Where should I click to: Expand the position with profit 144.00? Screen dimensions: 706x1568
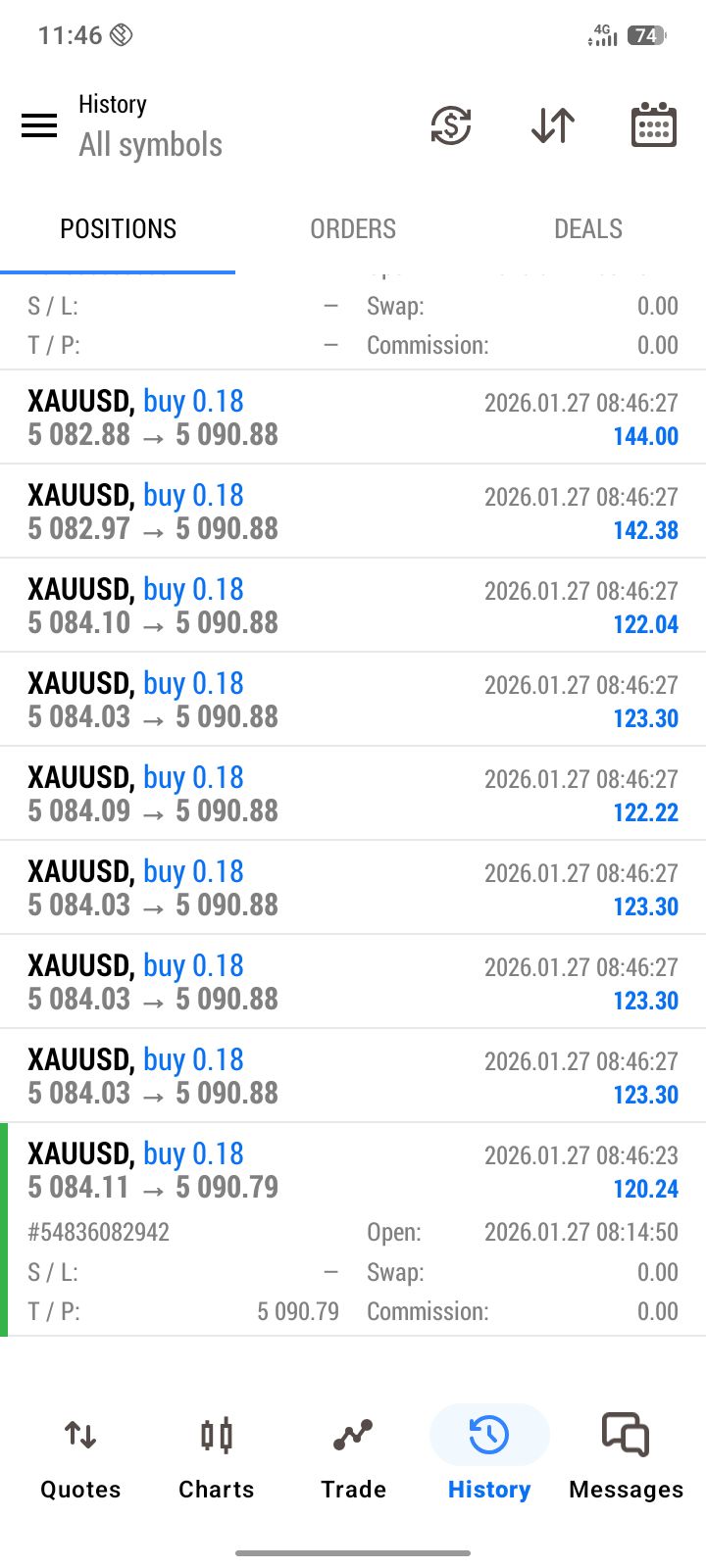click(x=353, y=417)
